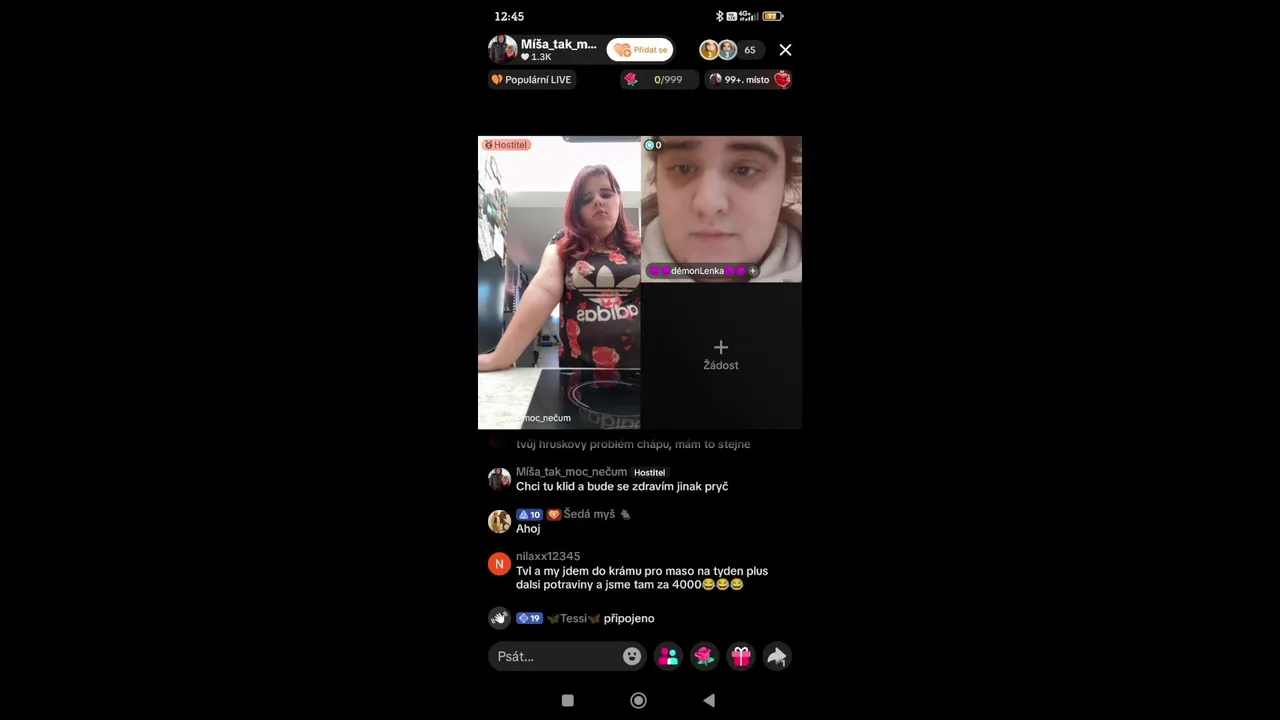The width and height of the screenshot is (1280, 720).
Task: Tap Žádost to request joining the live
Action: [720, 355]
